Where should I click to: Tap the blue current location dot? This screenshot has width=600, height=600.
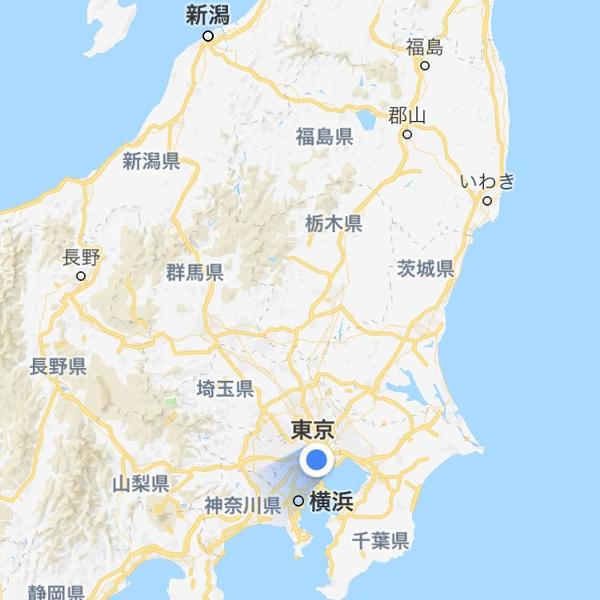click(317, 460)
